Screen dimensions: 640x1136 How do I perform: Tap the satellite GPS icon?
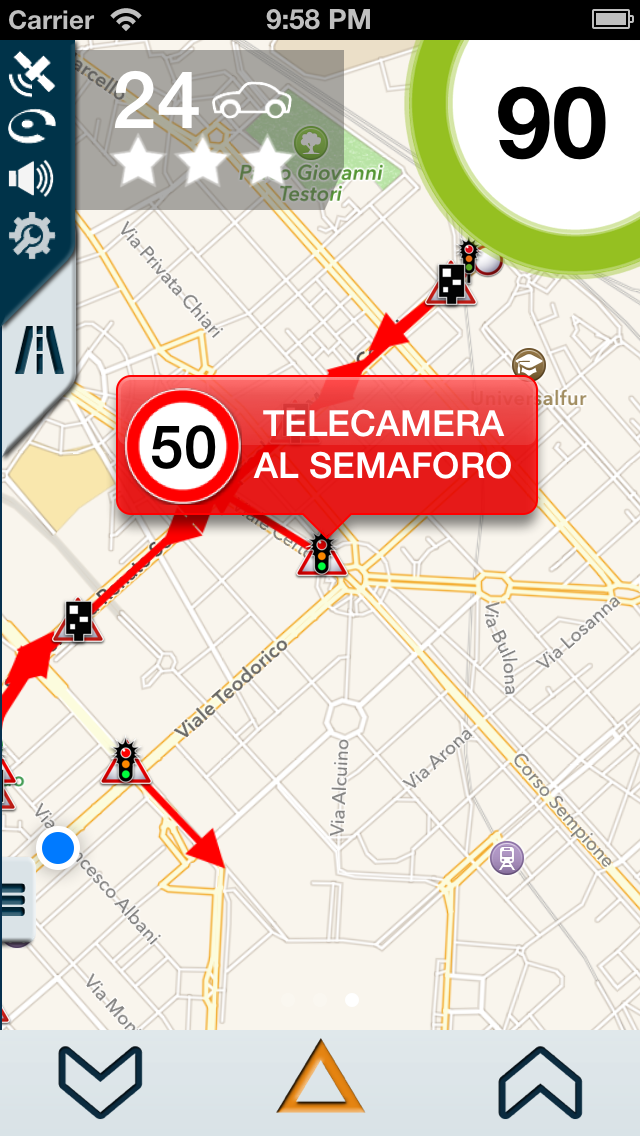click(x=31, y=74)
